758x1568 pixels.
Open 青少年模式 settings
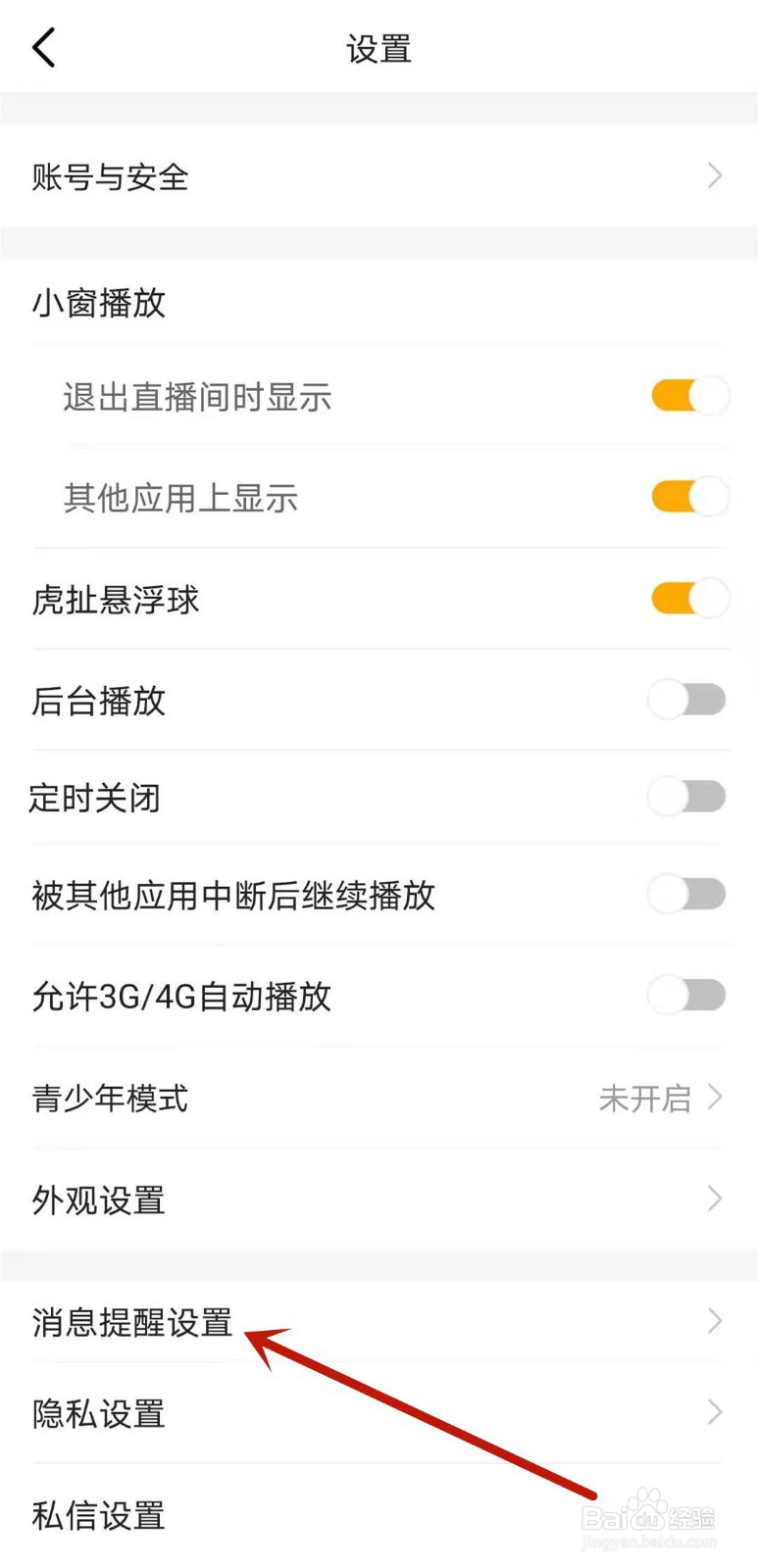point(379,1098)
